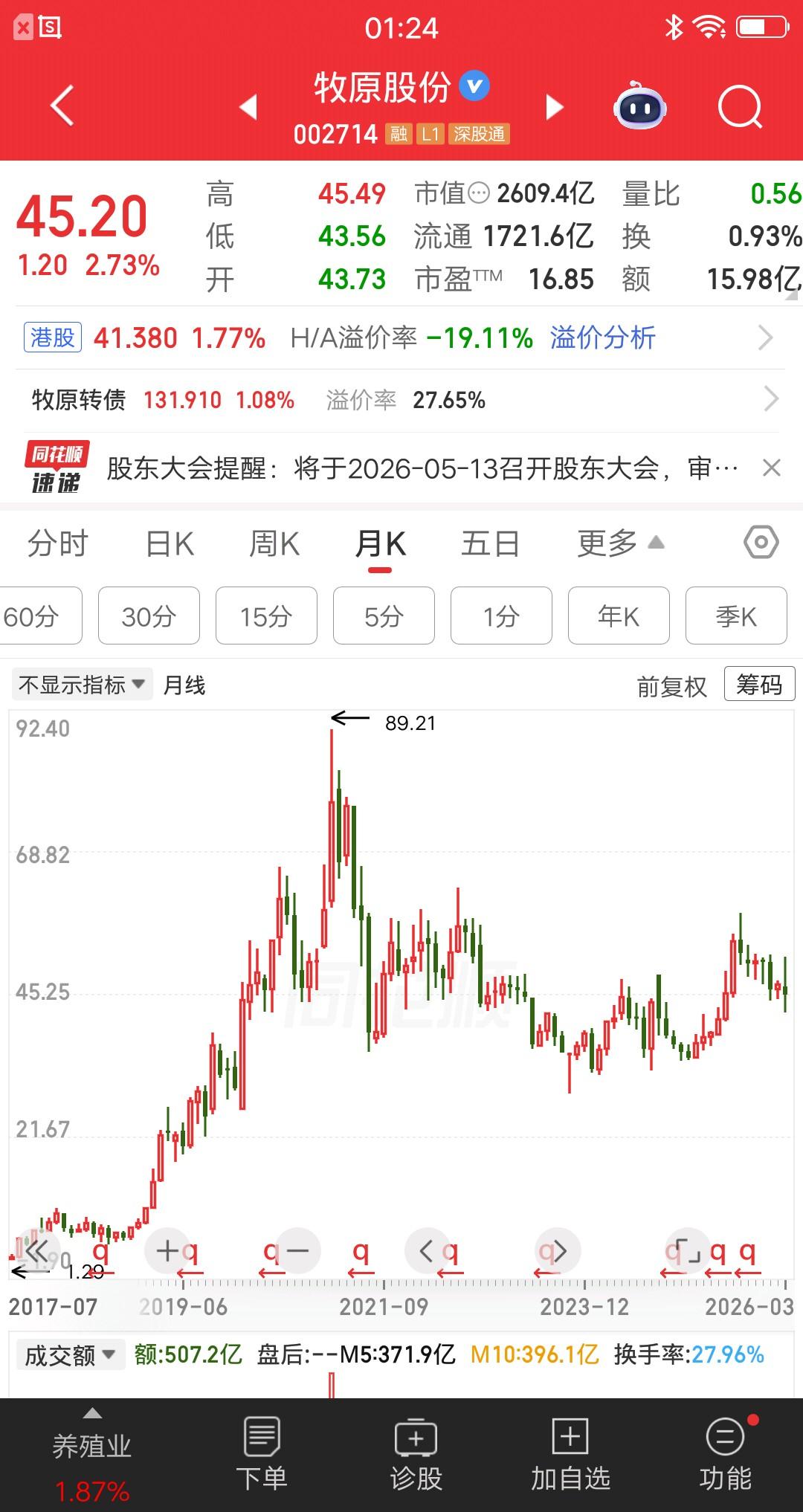Open chart settings via the gear icon
Image resolution: width=803 pixels, height=1512 pixels.
click(x=761, y=543)
